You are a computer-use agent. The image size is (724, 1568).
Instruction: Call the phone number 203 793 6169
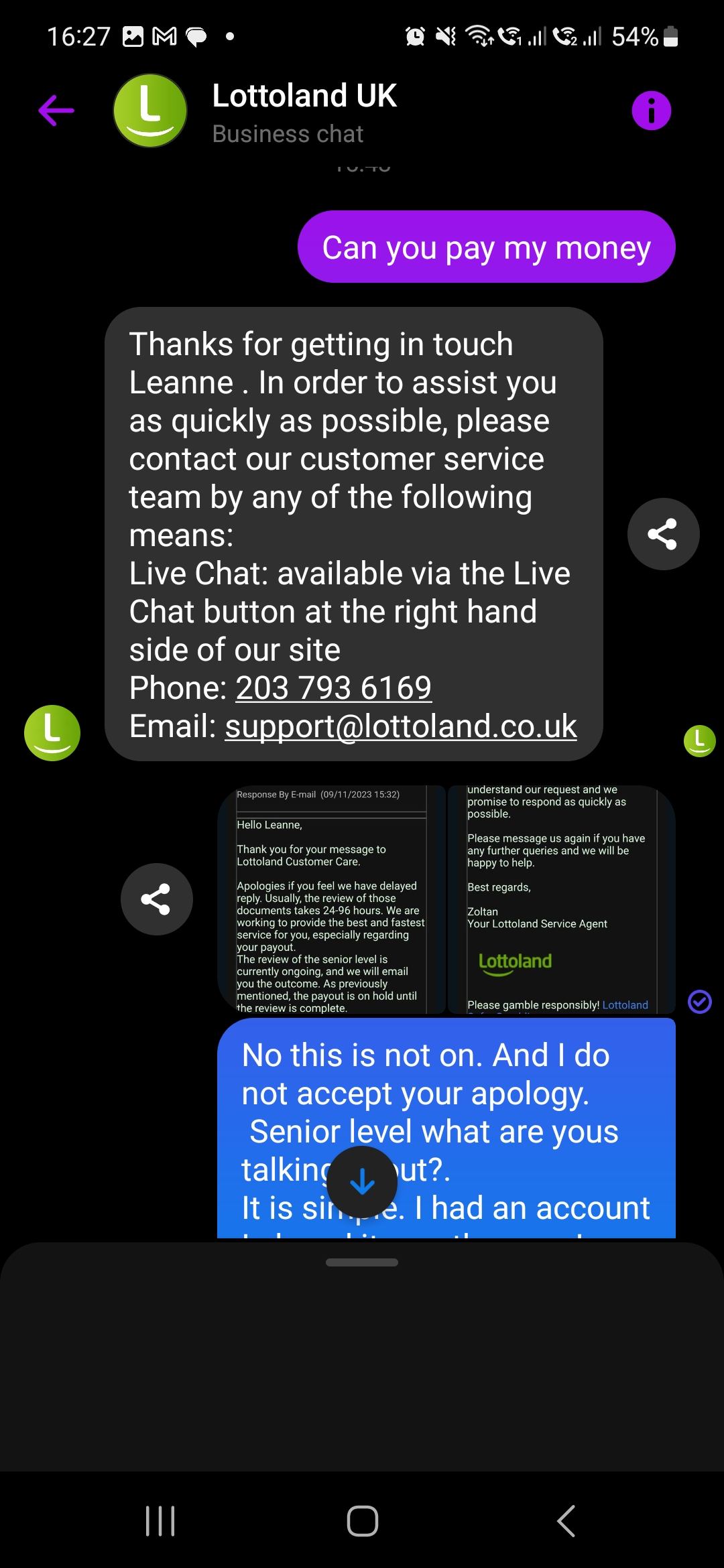(333, 688)
